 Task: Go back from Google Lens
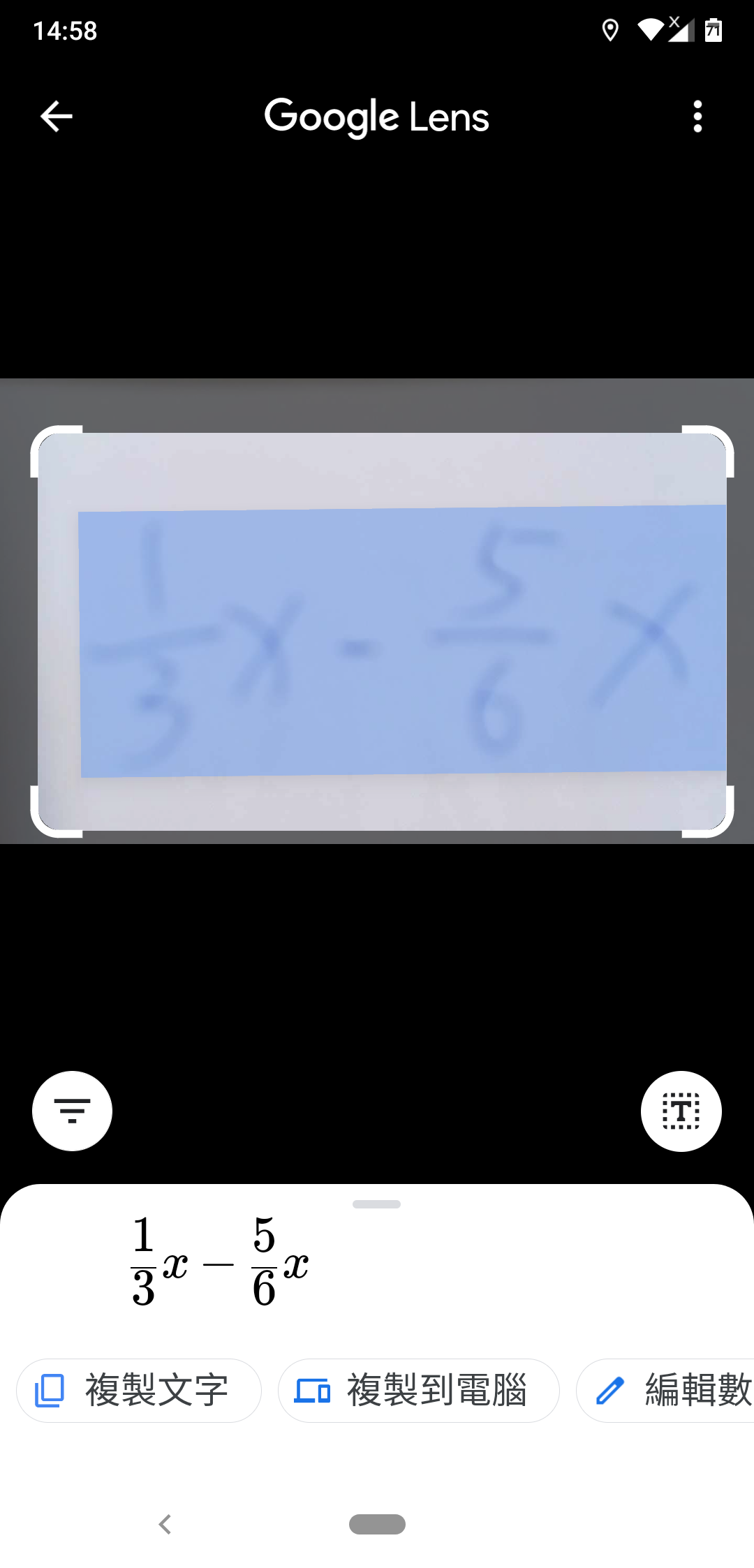tap(57, 116)
